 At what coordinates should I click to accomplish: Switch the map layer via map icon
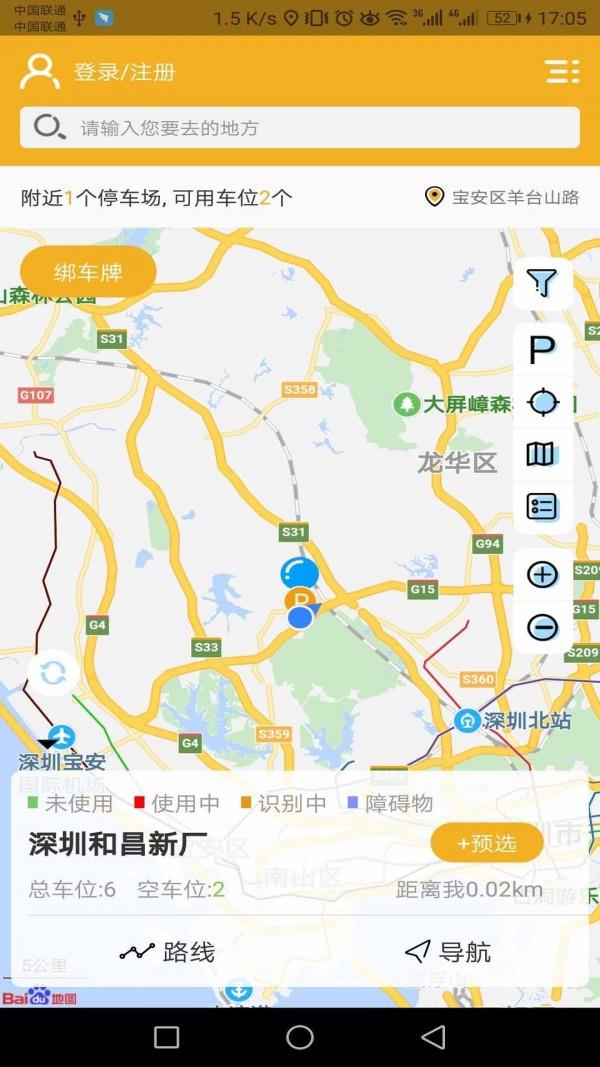(x=541, y=455)
